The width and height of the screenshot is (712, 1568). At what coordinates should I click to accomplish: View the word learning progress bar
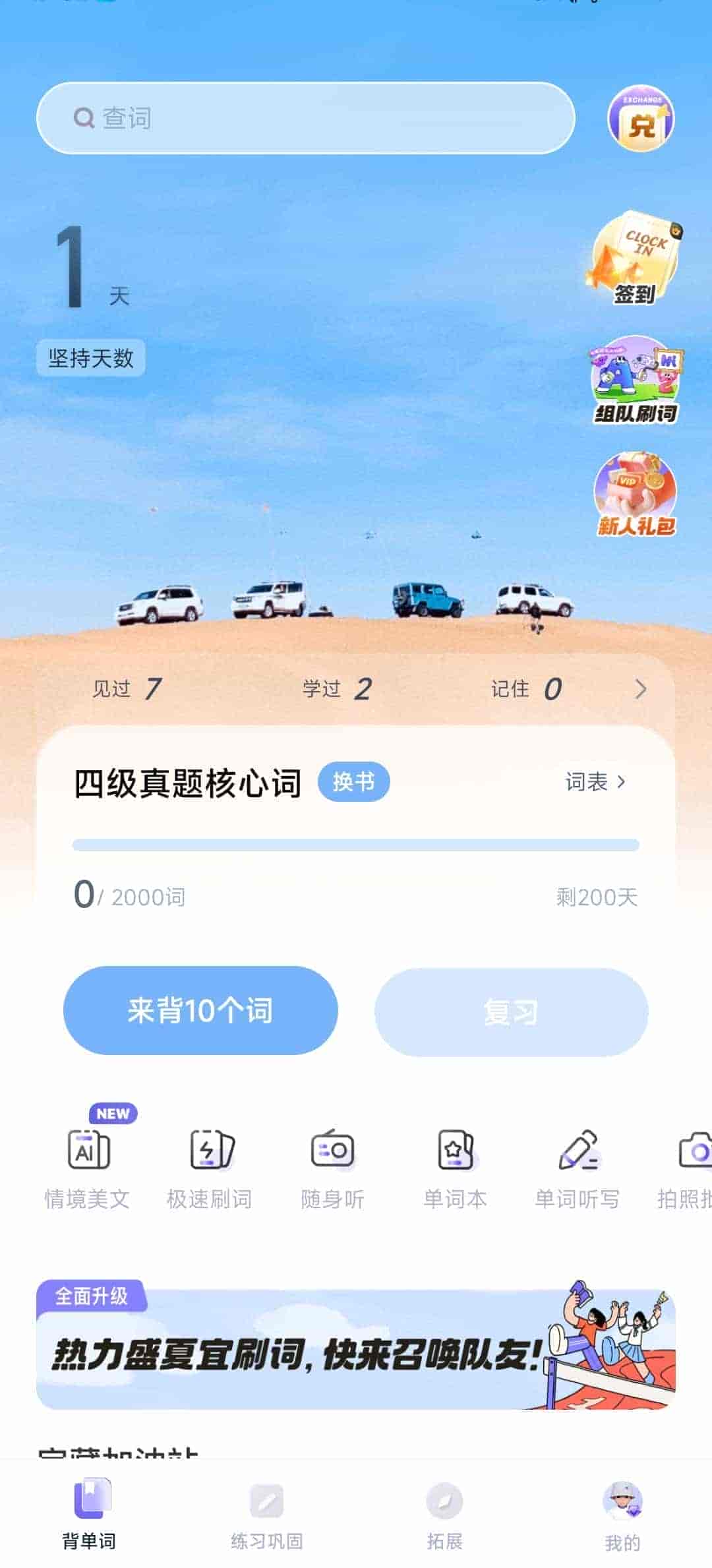click(x=356, y=845)
